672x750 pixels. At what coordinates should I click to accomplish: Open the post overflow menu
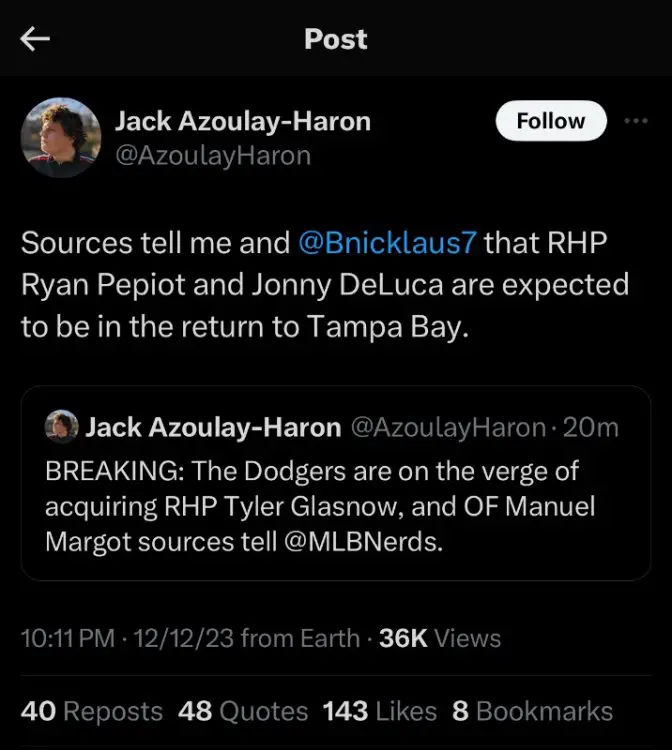coord(635,121)
